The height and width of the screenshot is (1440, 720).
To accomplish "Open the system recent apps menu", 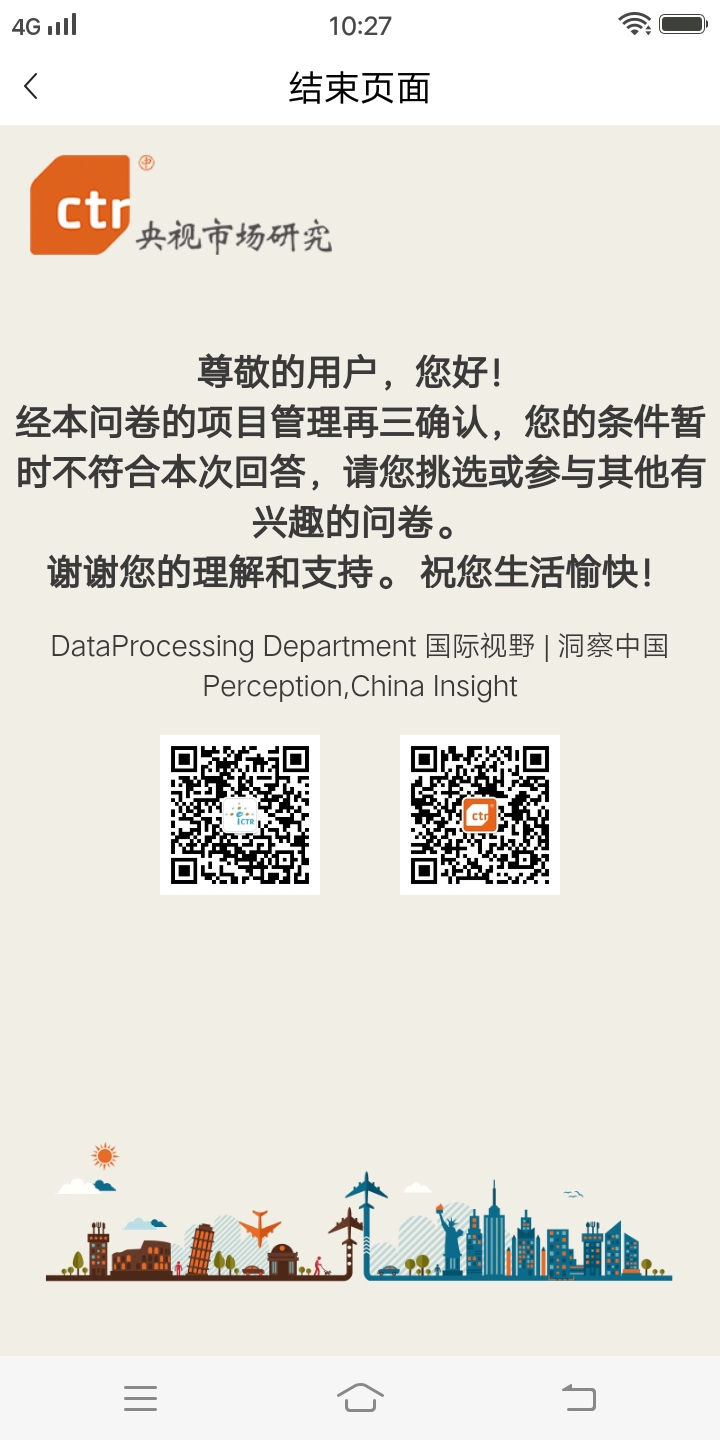I will coord(141,1398).
